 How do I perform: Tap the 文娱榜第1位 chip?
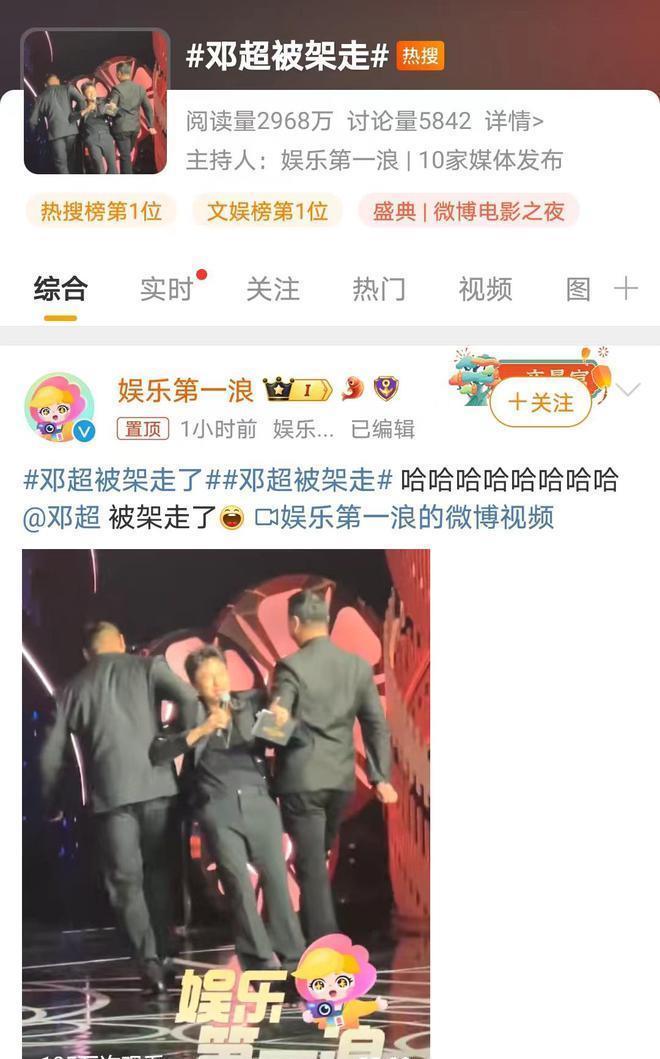click(x=267, y=211)
